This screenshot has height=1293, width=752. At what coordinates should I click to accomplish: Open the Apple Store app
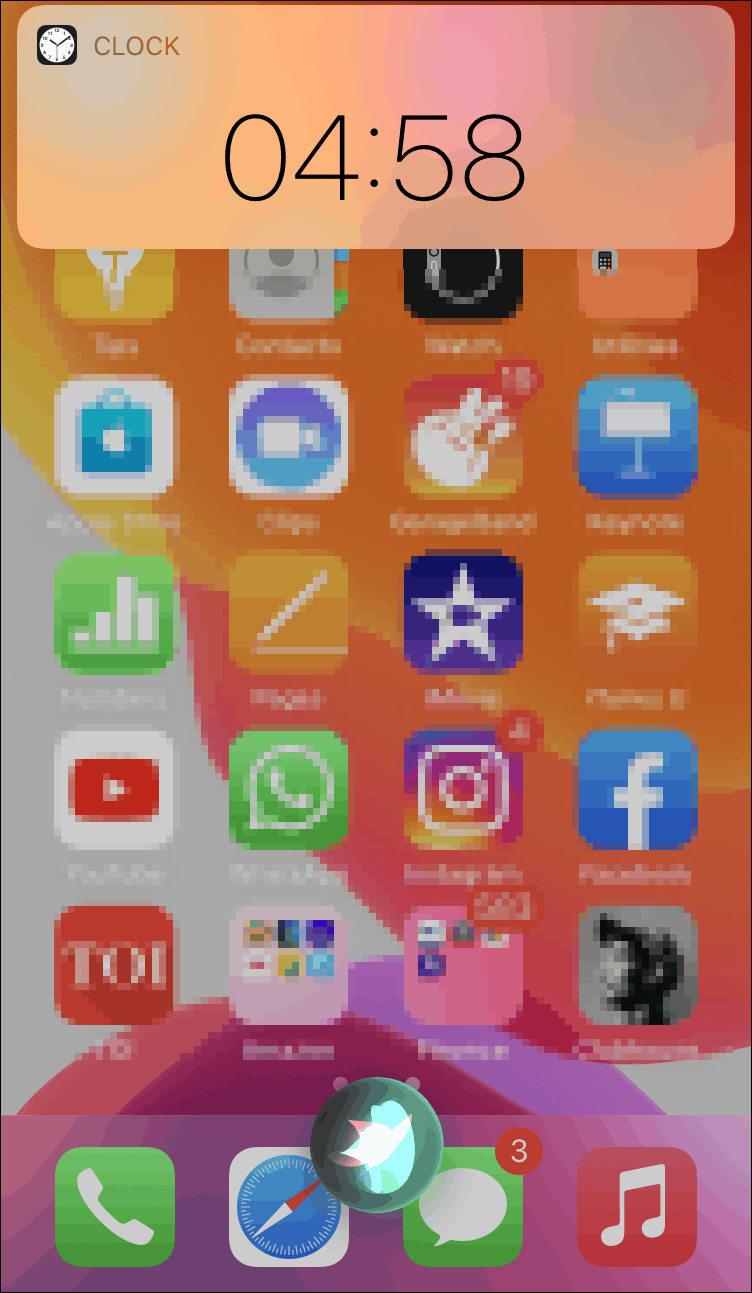point(115,438)
